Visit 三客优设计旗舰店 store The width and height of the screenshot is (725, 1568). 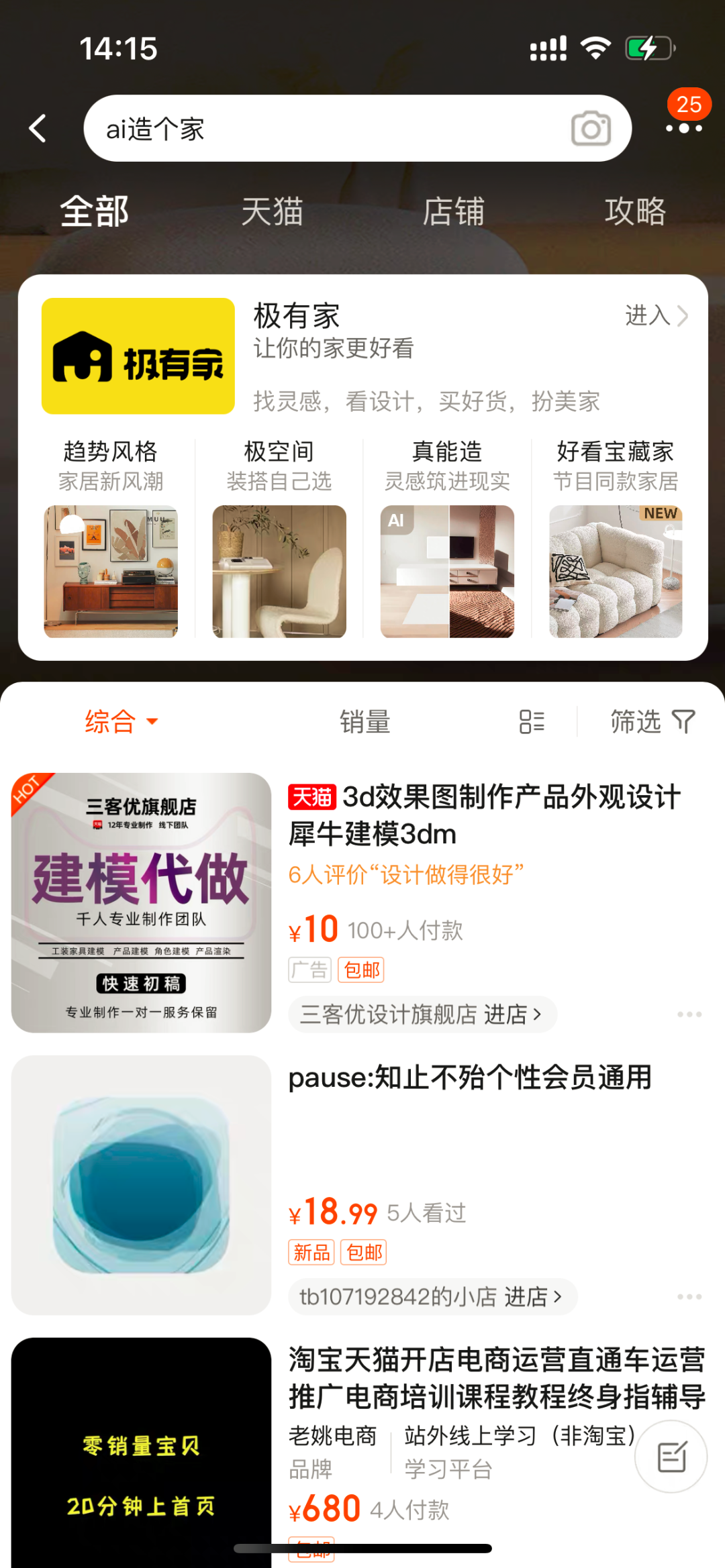click(422, 1014)
